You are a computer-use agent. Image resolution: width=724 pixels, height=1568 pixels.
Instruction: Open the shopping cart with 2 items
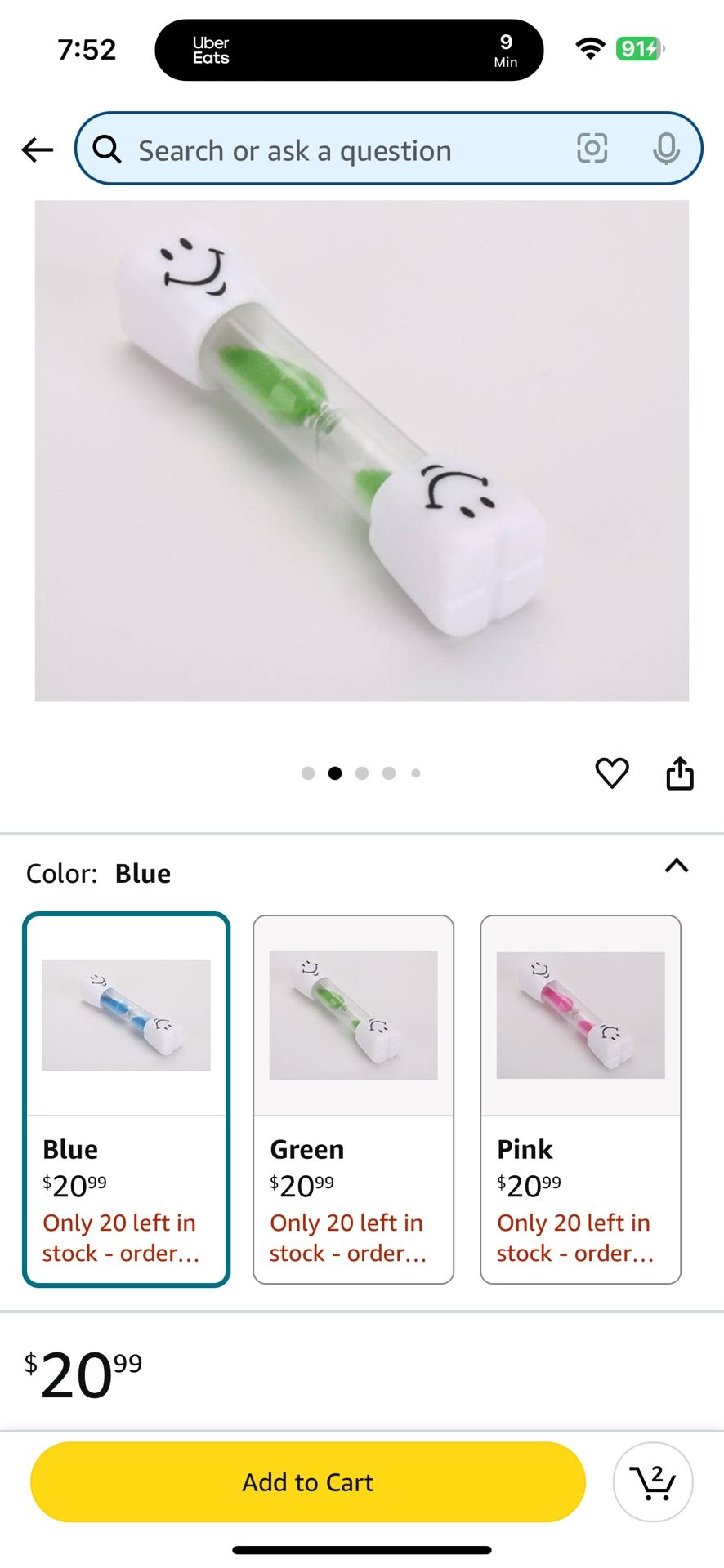click(x=652, y=1481)
